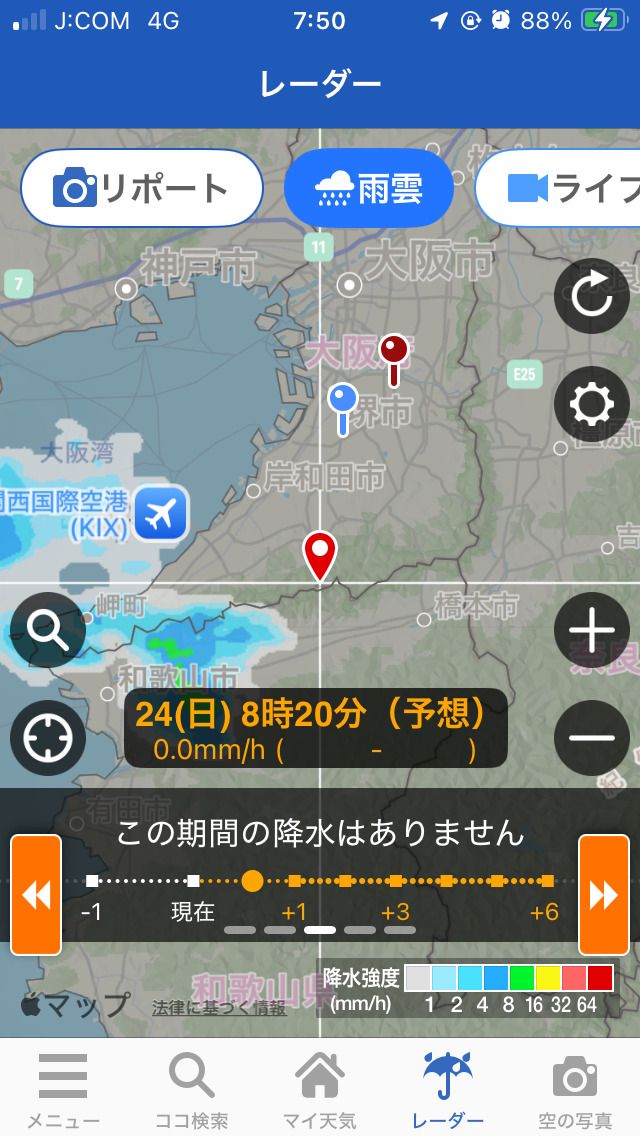This screenshot has height=1136, width=640.
Task: Center map on current location
Action: click(48, 738)
